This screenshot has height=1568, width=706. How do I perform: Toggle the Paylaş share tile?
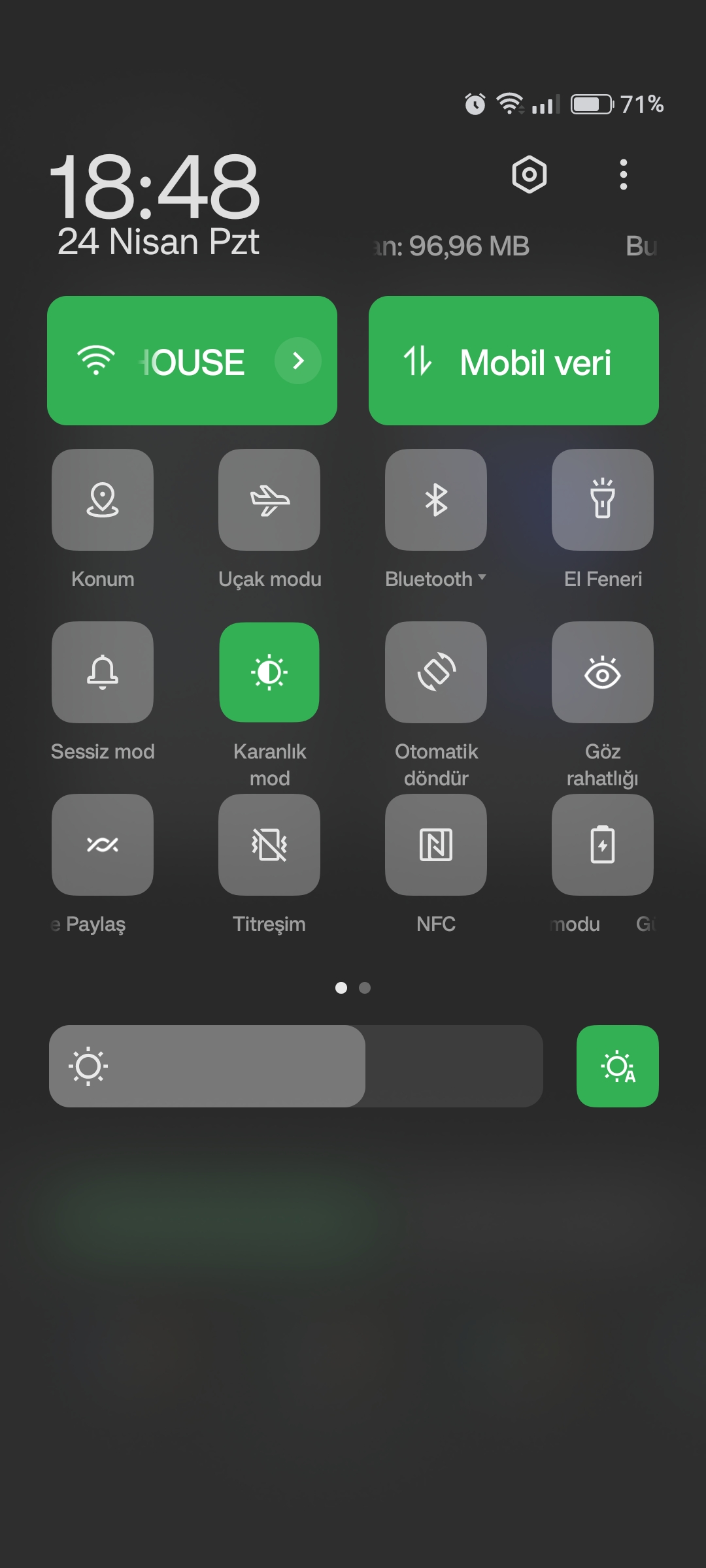click(x=103, y=845)
